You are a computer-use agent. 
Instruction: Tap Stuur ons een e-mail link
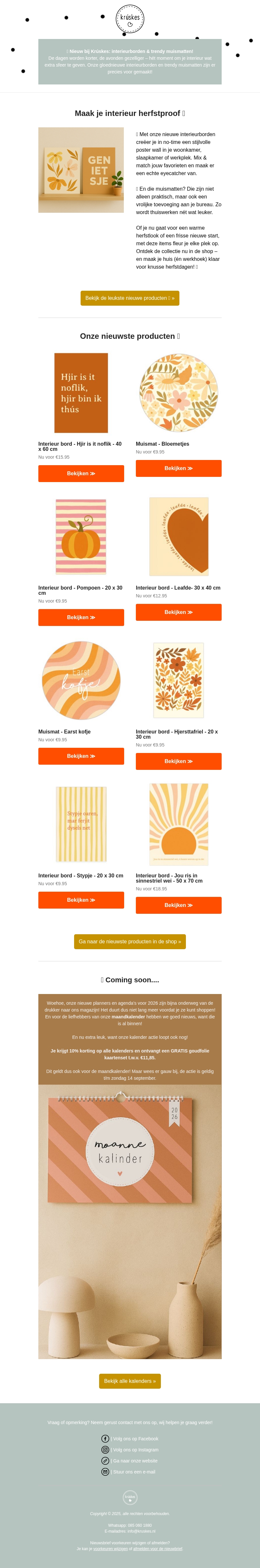133,1472
